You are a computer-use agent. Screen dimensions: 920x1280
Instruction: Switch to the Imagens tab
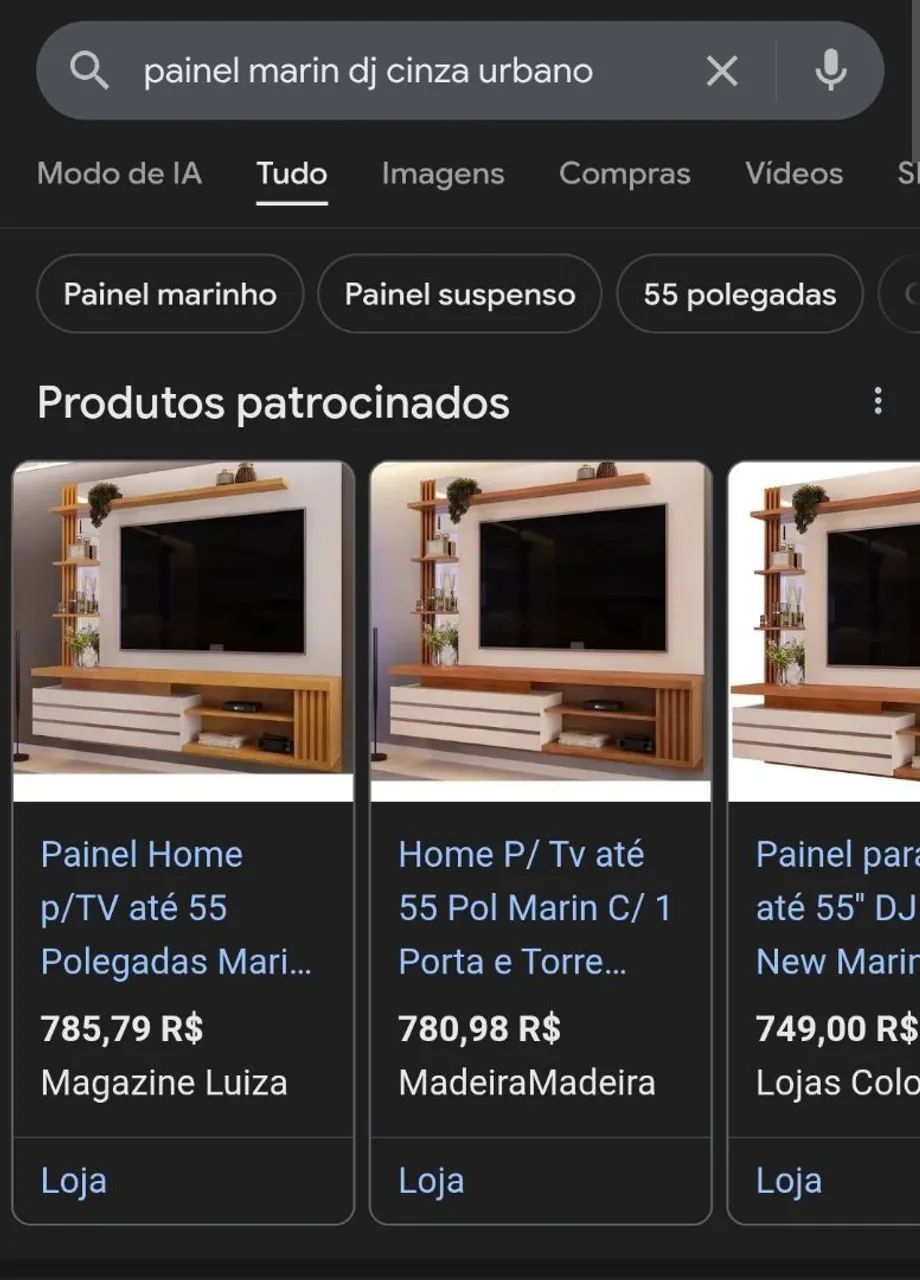[x=443, y=174]
